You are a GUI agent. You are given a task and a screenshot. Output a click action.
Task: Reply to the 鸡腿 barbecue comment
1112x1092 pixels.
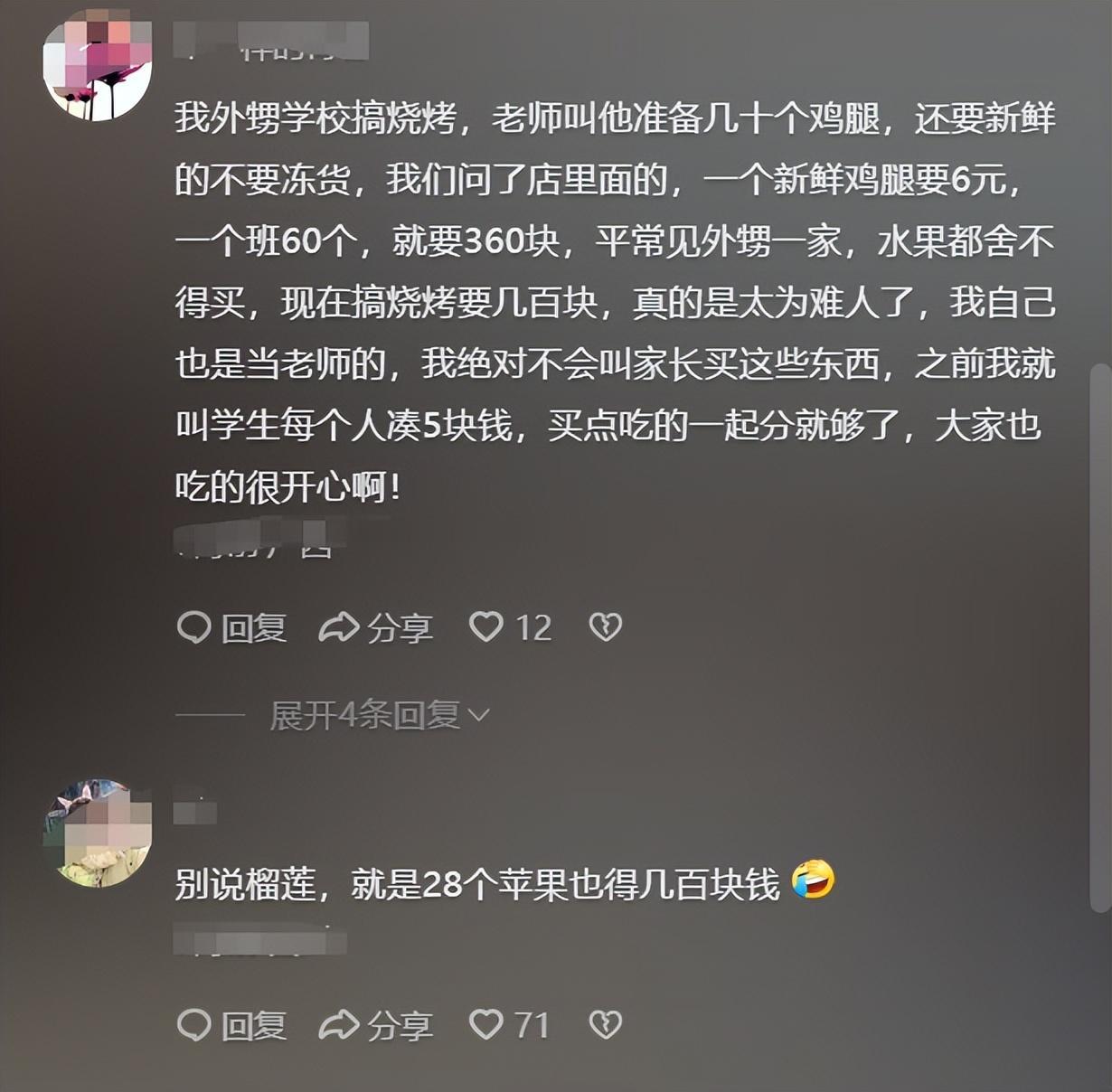coord(231,627)
